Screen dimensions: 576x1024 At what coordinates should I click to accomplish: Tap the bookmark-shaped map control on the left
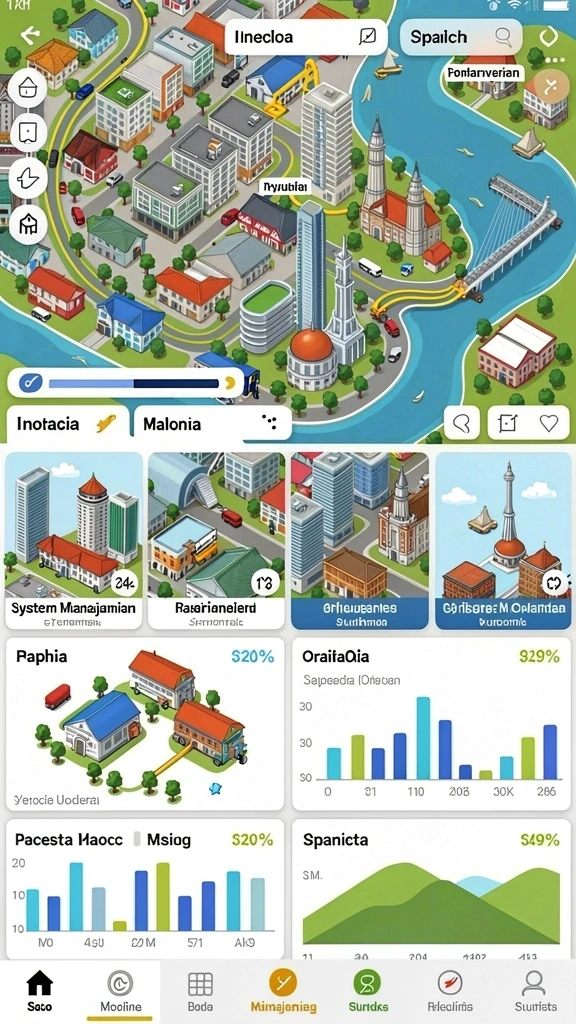(27, 133)
